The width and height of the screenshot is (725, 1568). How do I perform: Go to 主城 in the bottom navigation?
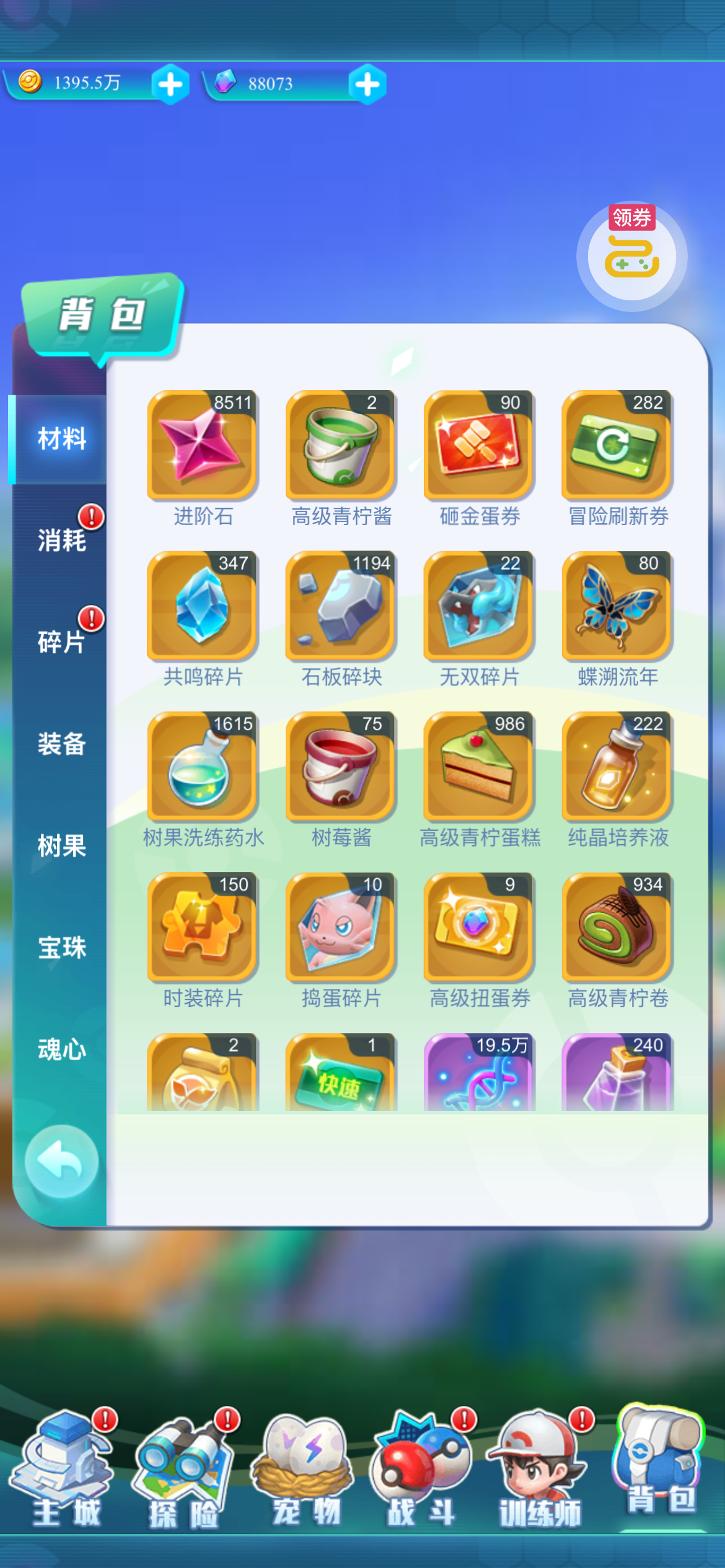66,1471
